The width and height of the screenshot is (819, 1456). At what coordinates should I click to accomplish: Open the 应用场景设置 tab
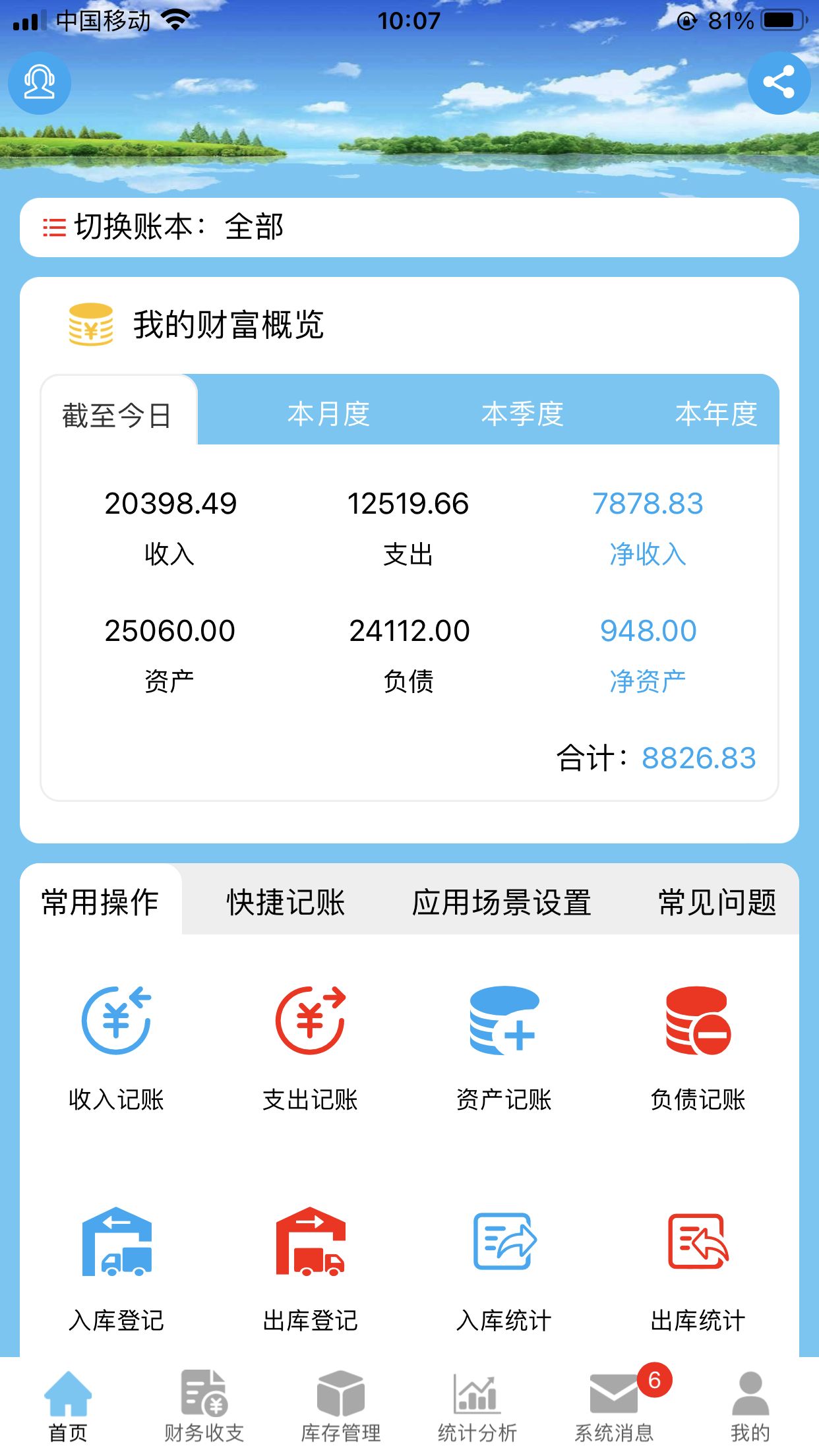click(x=501, y=901)
